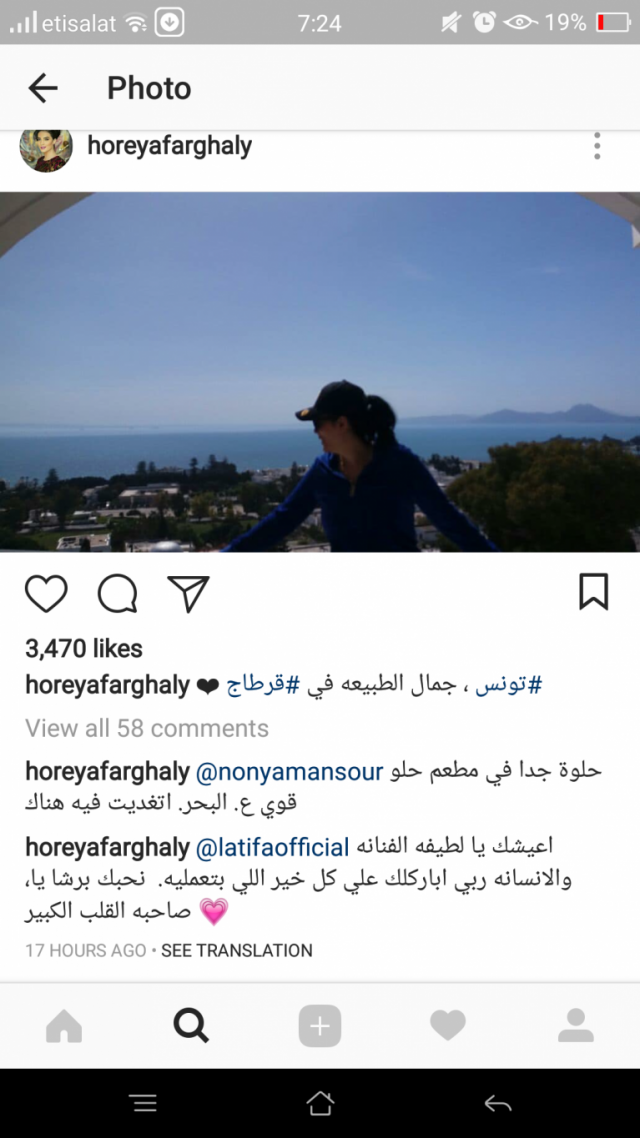Create a new post with plus tab
This screenshot has height=1138, width=640.
[320, 1025]
